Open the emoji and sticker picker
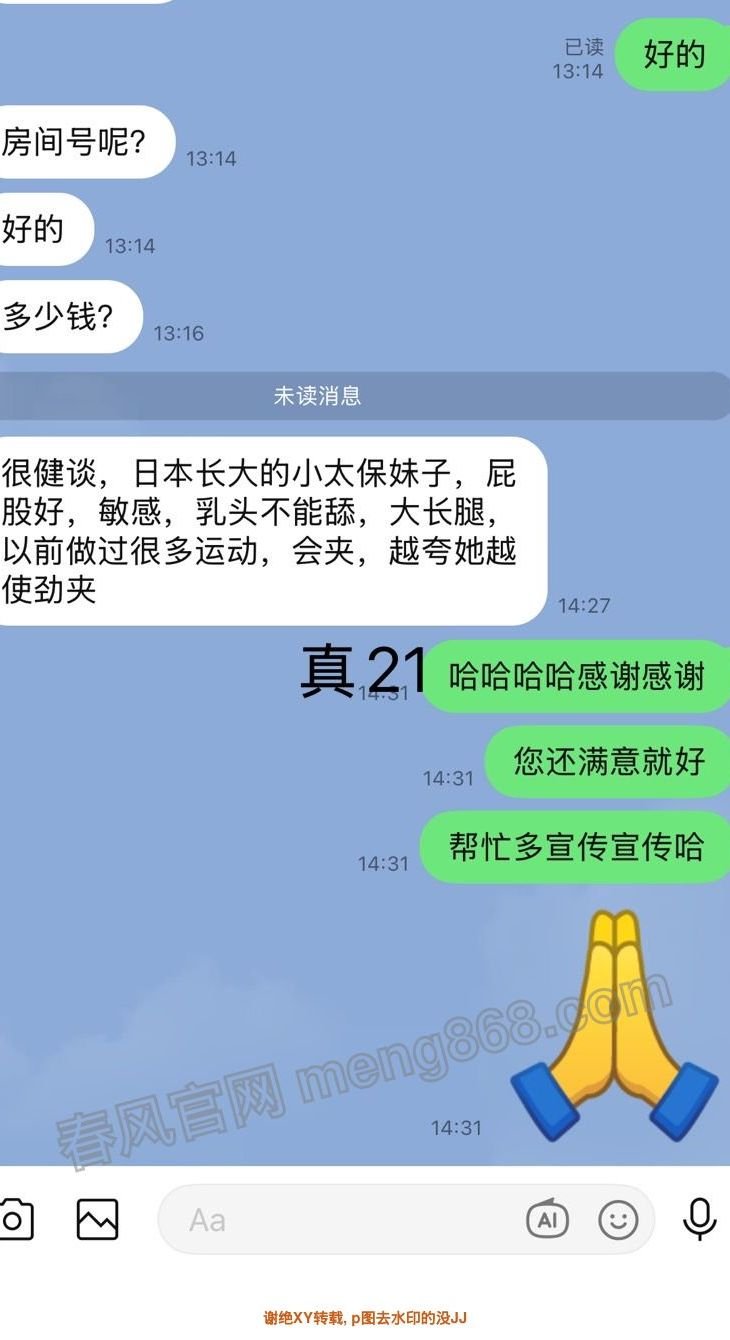 (x=618, y=1220)
